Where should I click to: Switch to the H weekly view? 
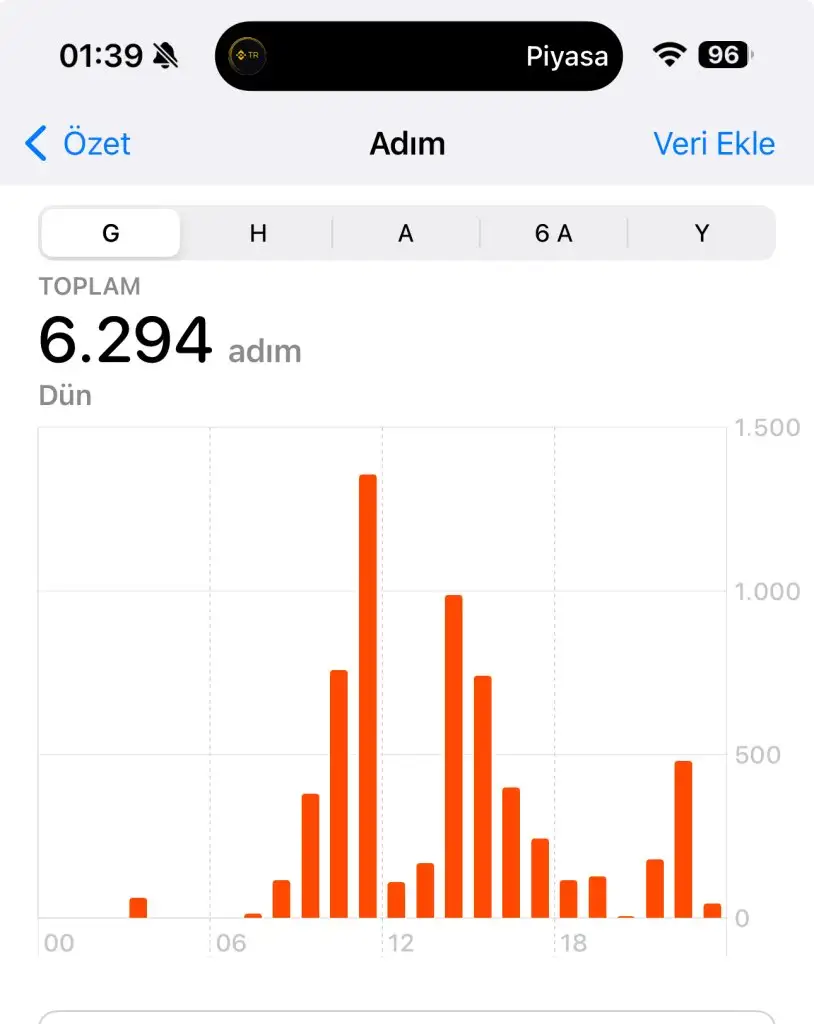coord(258,234)
